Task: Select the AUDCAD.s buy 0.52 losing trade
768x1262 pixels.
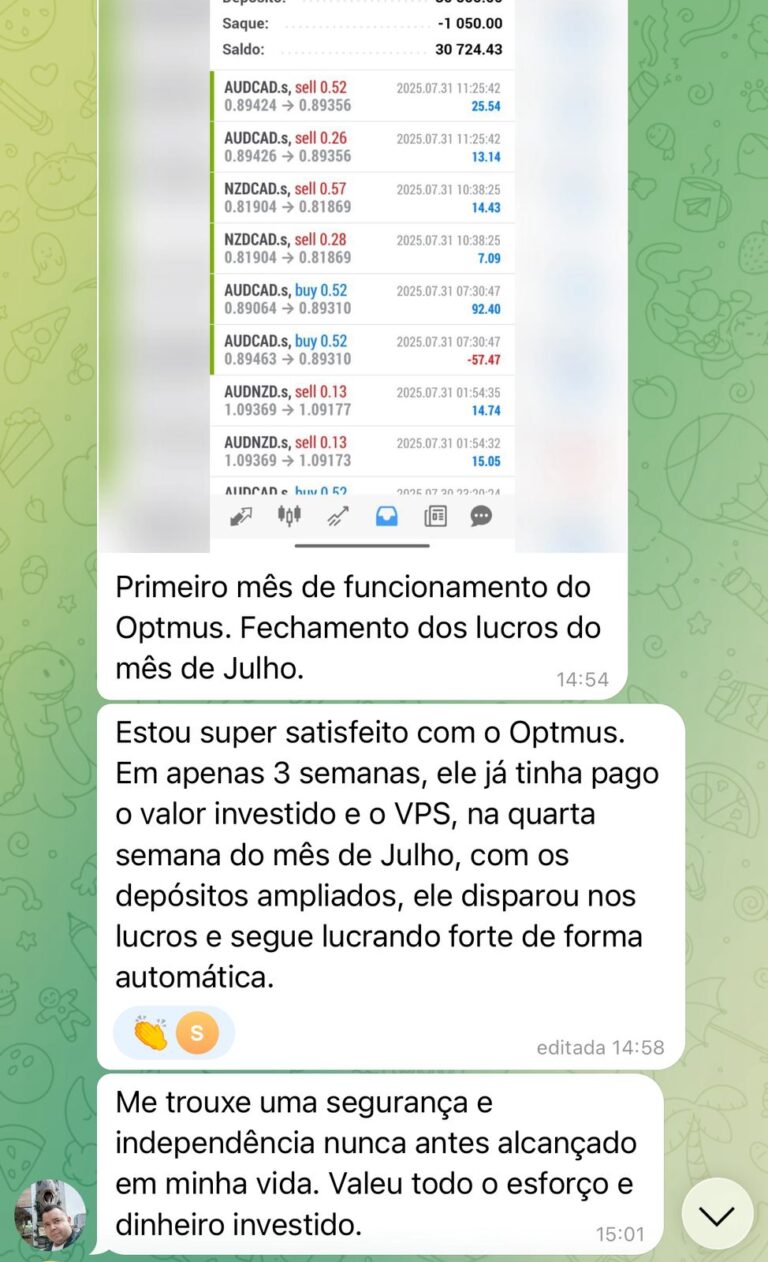Action: coord(363,350)
